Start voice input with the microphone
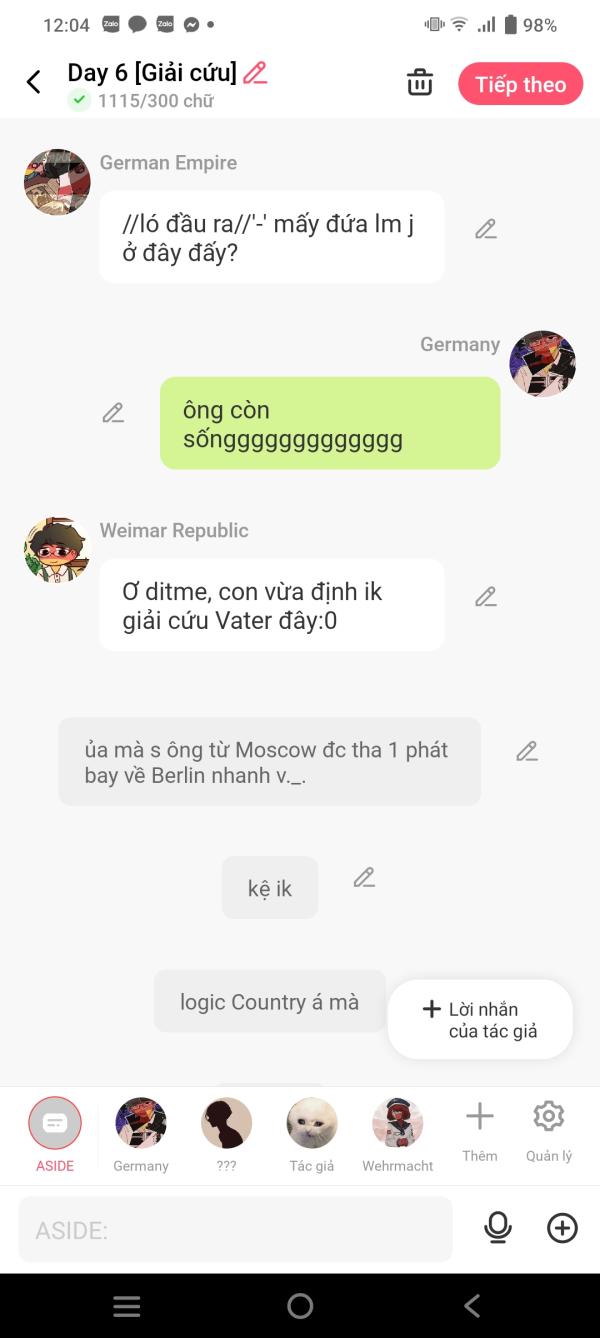Image resolution: width=600 pixels, height=1338 pixels. [497, 1228]
